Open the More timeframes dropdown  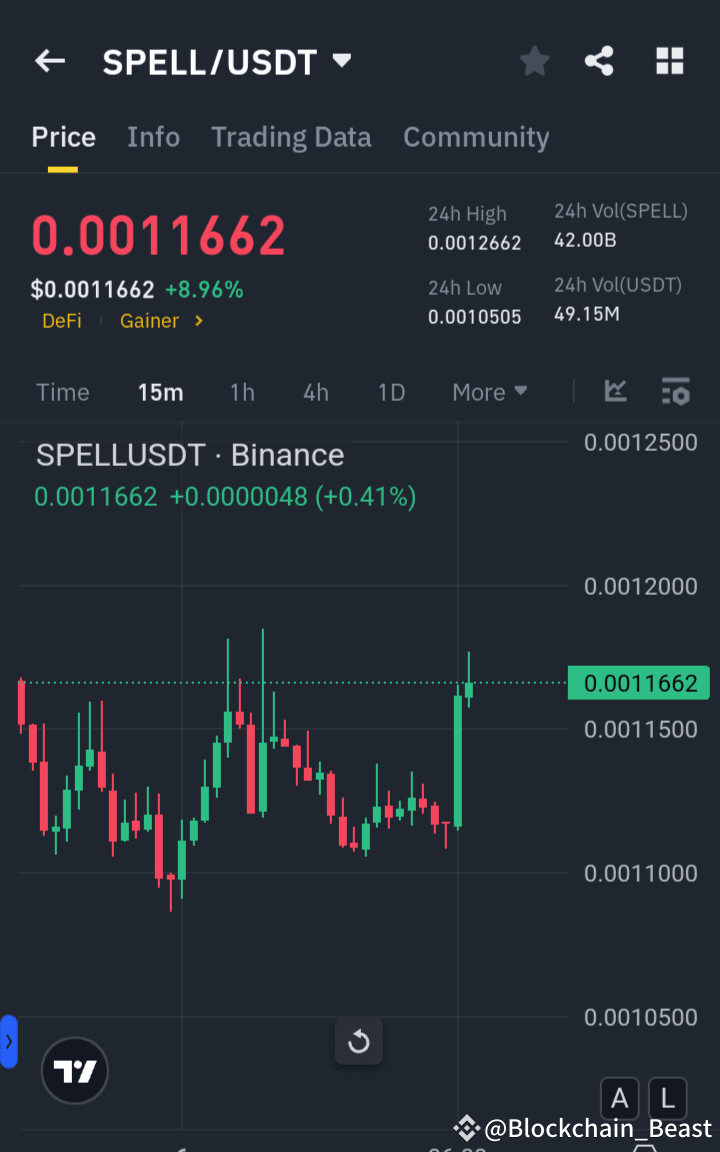489,392
